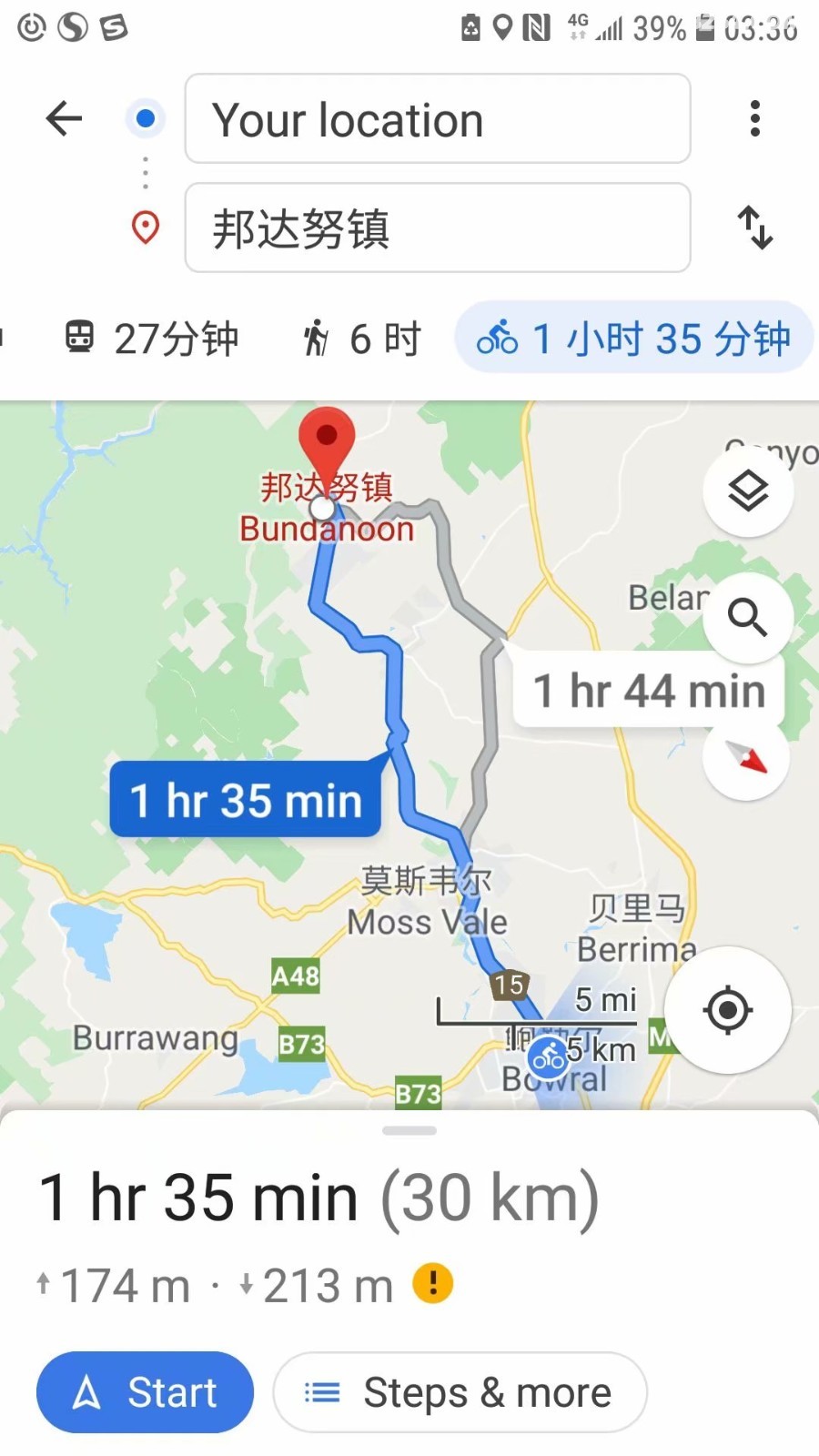Center map on my location
This screenshot has height=1456, width=819.
pyautogui.click(x=727, y=1010)
